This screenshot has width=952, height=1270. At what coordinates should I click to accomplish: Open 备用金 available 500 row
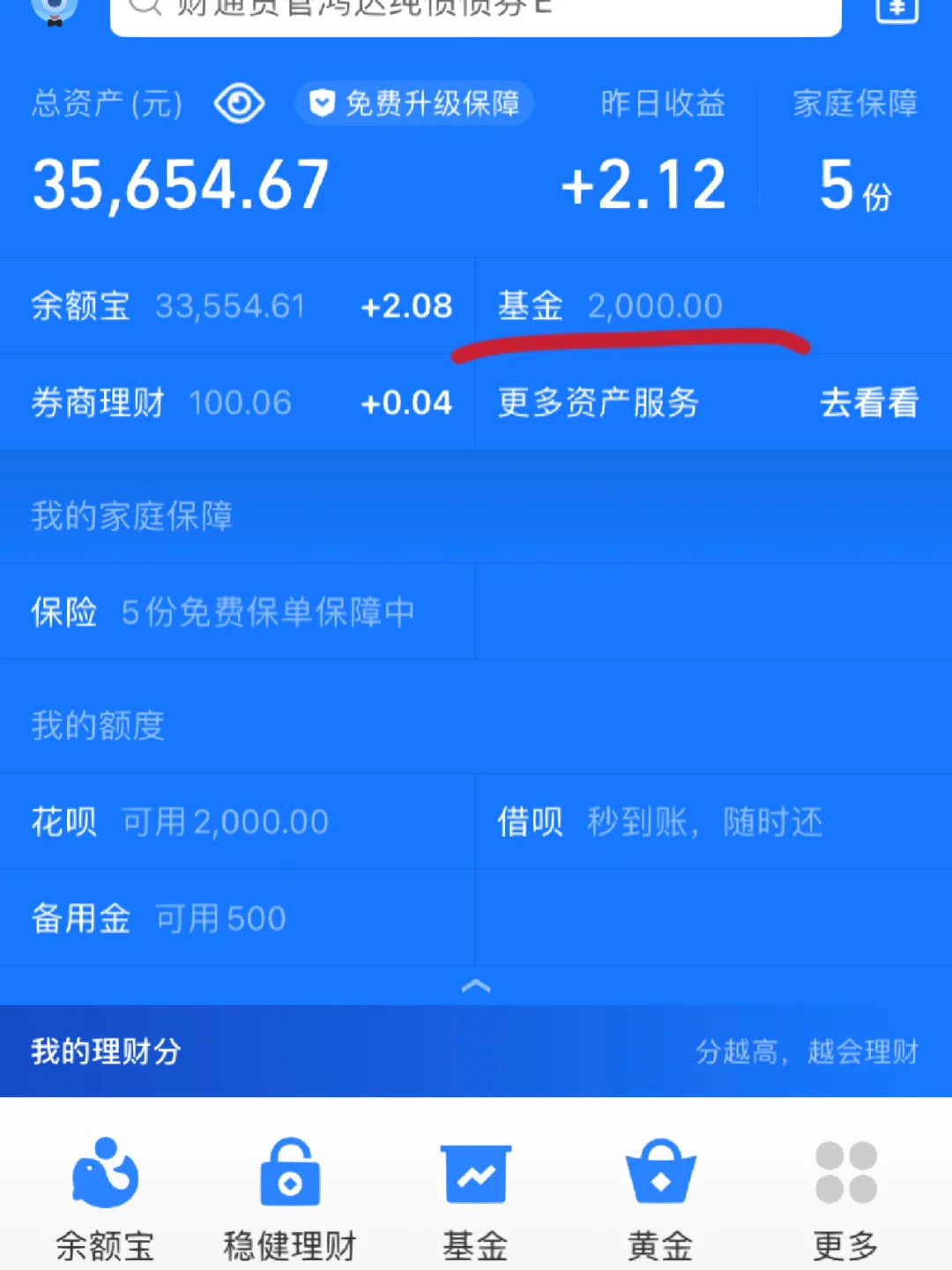238,919
